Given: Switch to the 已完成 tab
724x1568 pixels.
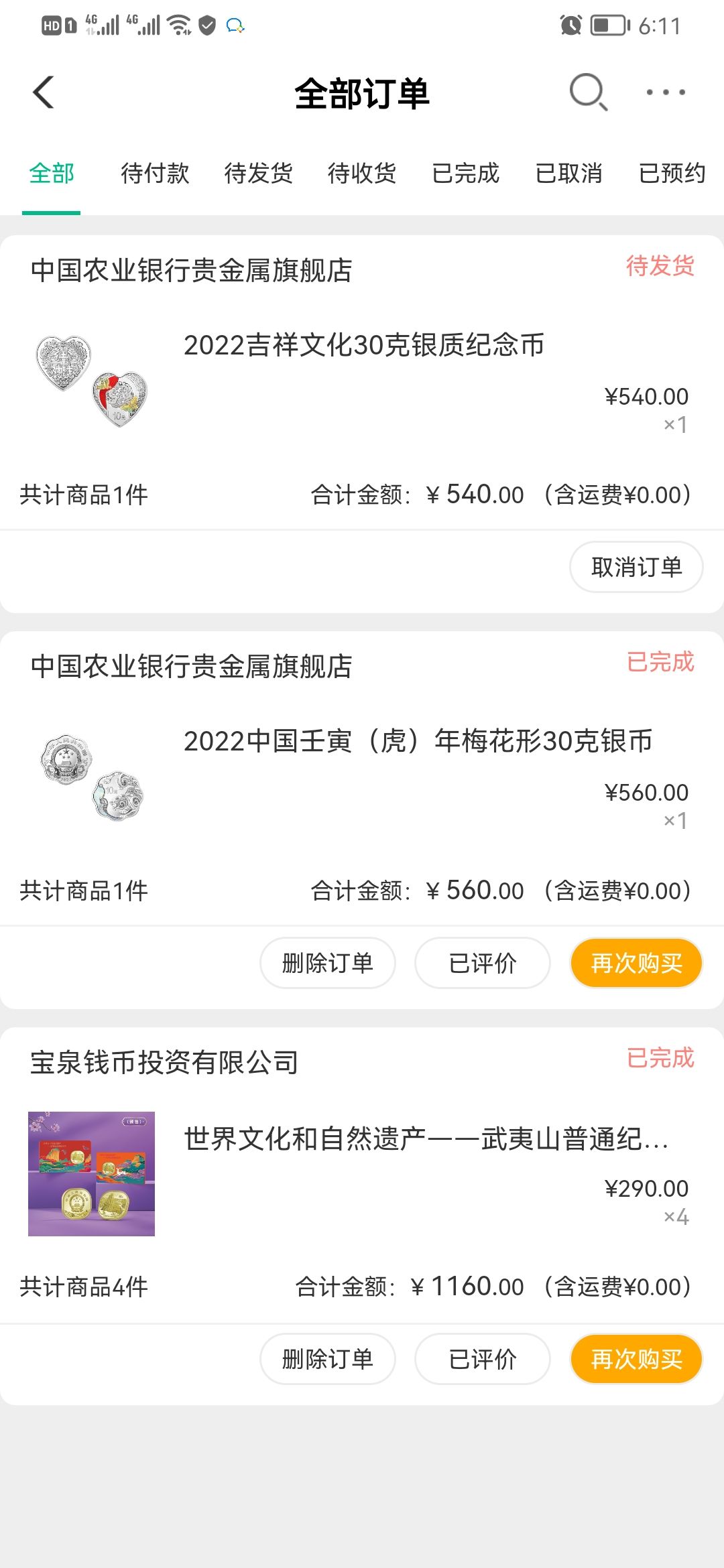Looking at the screenshot, I should coord(465,174).
